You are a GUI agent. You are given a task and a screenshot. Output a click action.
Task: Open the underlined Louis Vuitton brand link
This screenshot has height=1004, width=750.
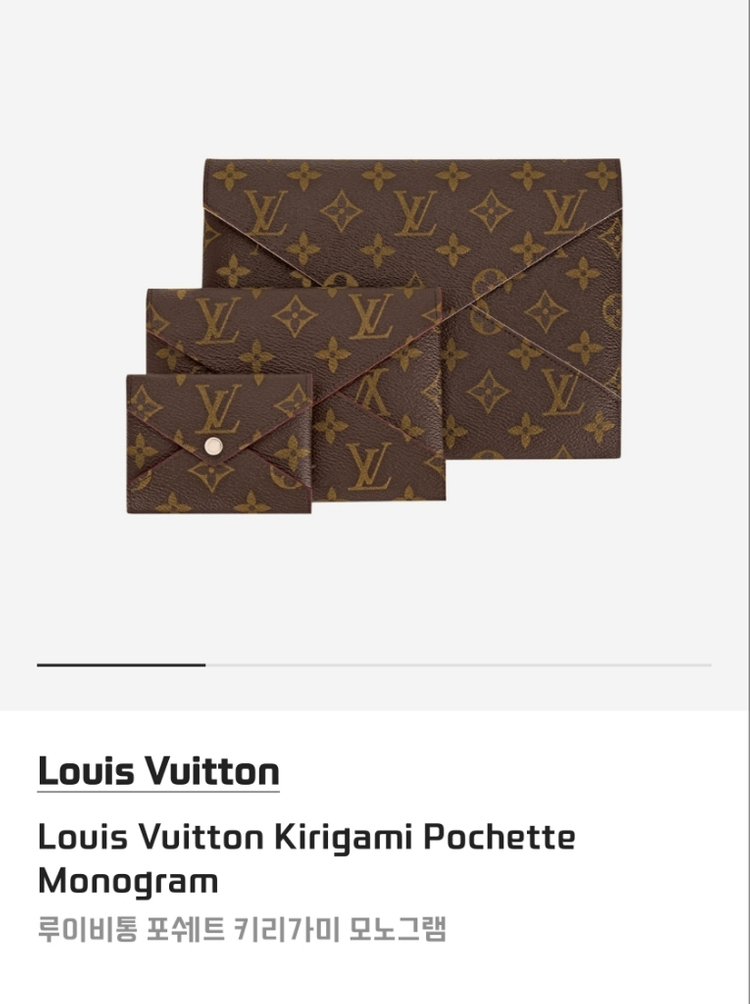(x=158, y=772)
